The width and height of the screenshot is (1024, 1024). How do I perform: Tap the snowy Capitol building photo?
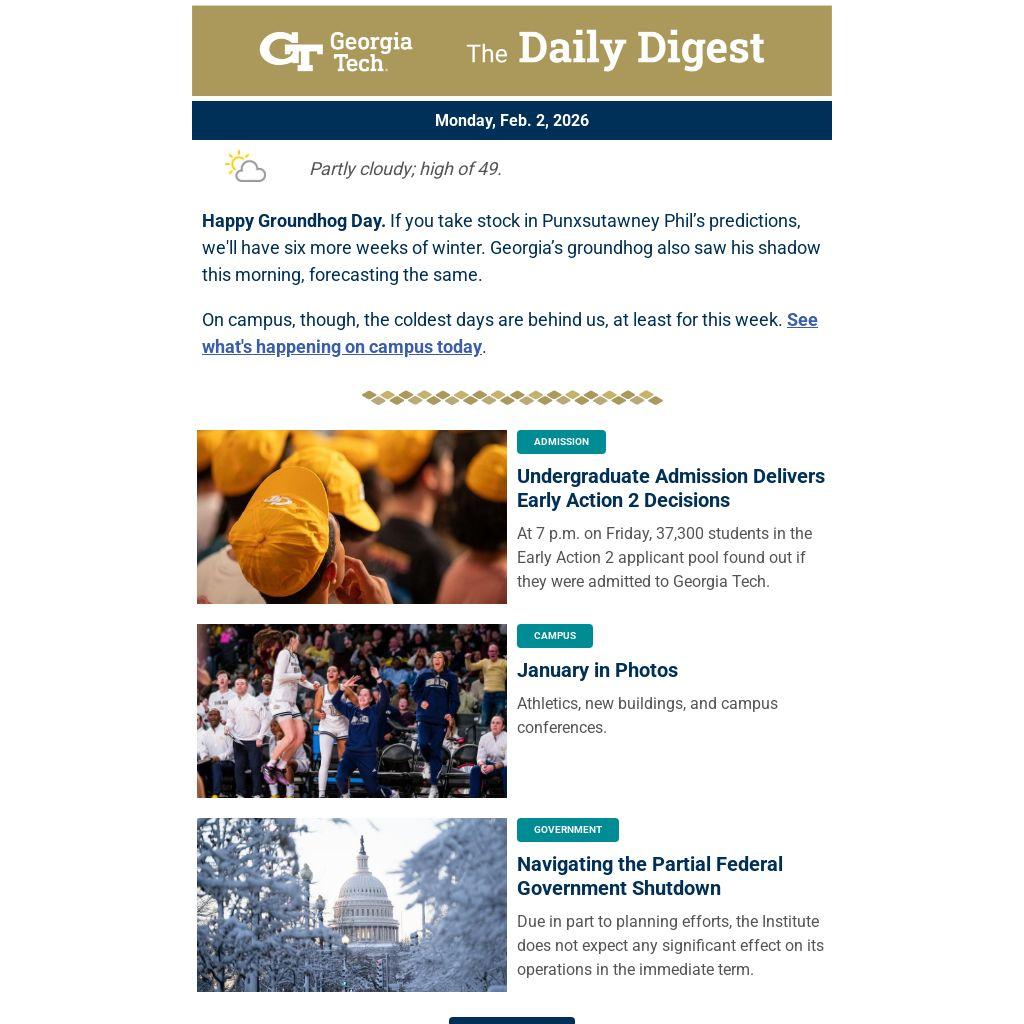[352, 905]
